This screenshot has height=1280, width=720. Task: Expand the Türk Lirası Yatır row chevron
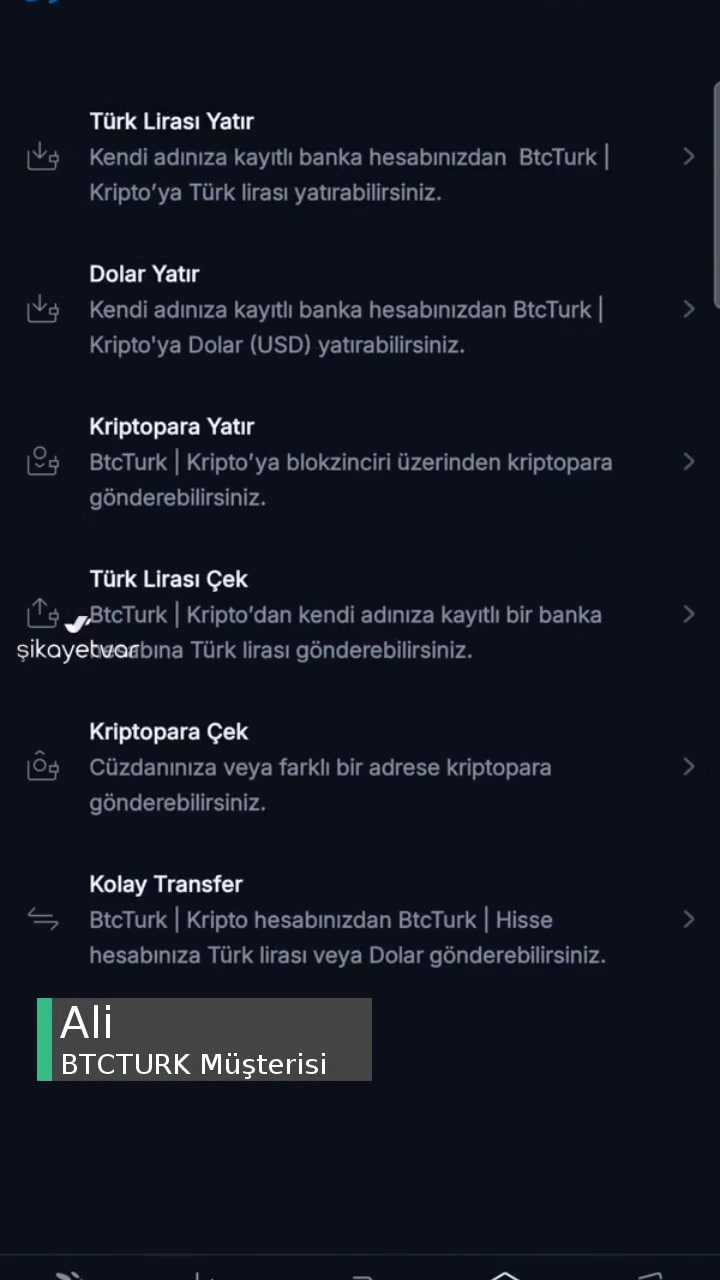tap(688, 156)
